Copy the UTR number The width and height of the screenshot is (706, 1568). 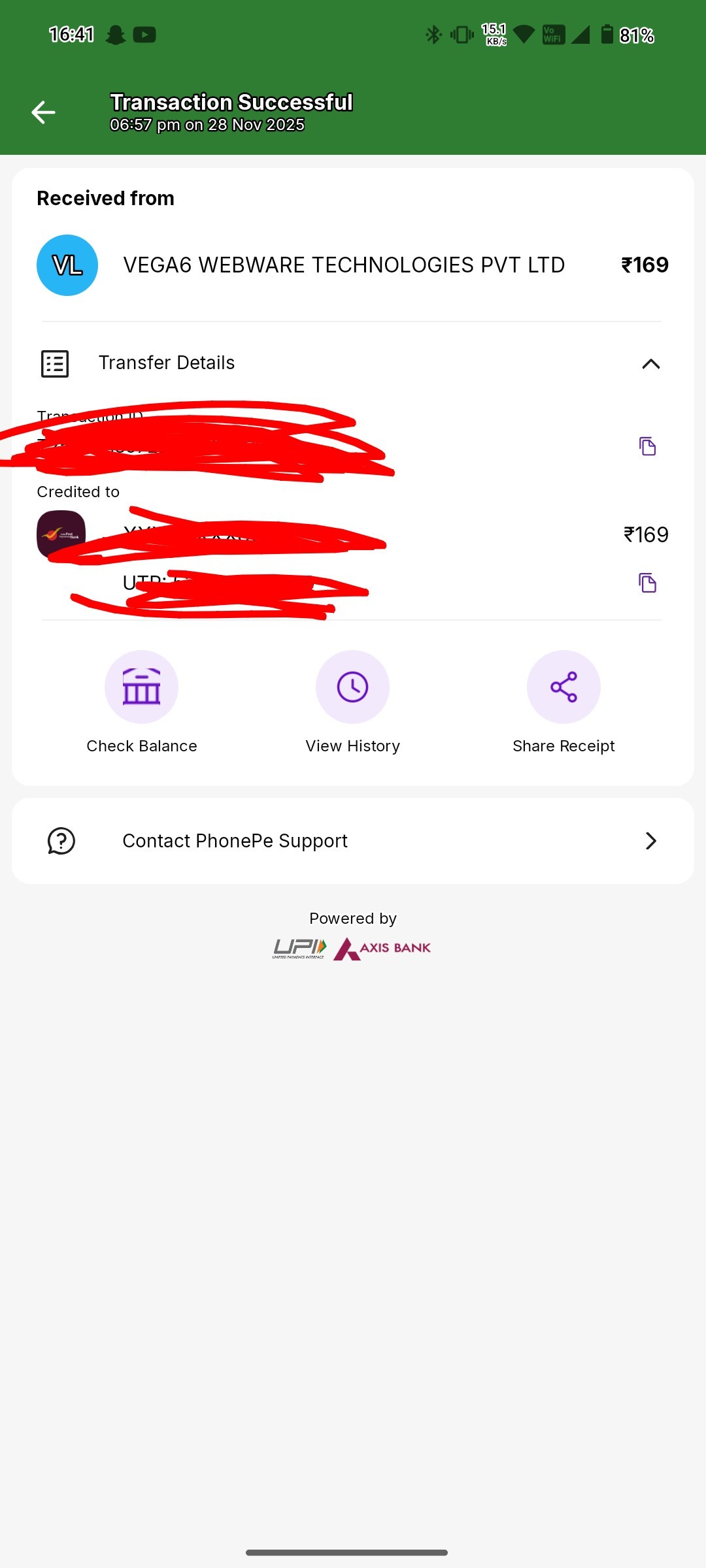point(647,583)
